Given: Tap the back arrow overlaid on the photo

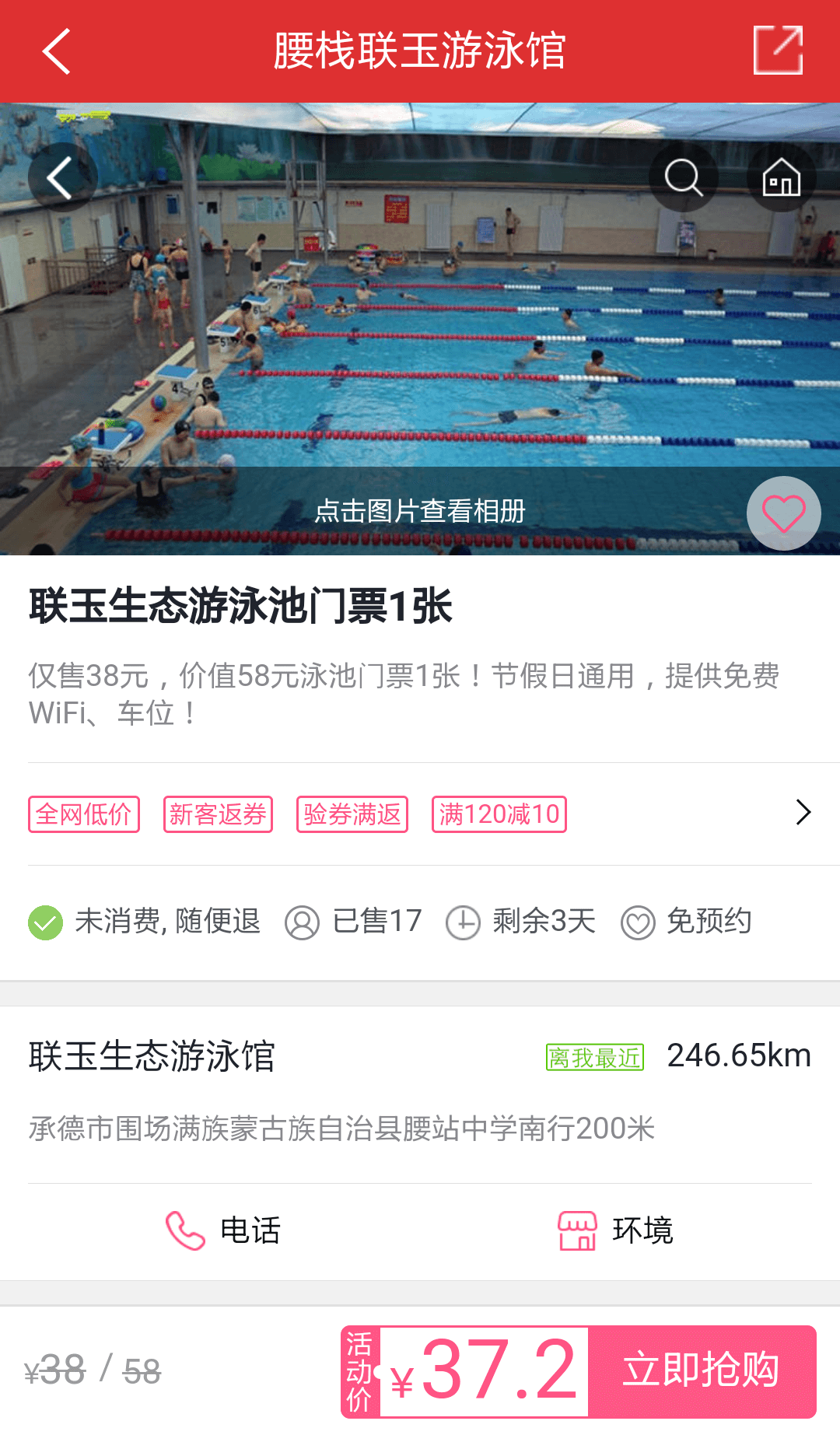Looking at the screenshot, I should click(61, 177).
